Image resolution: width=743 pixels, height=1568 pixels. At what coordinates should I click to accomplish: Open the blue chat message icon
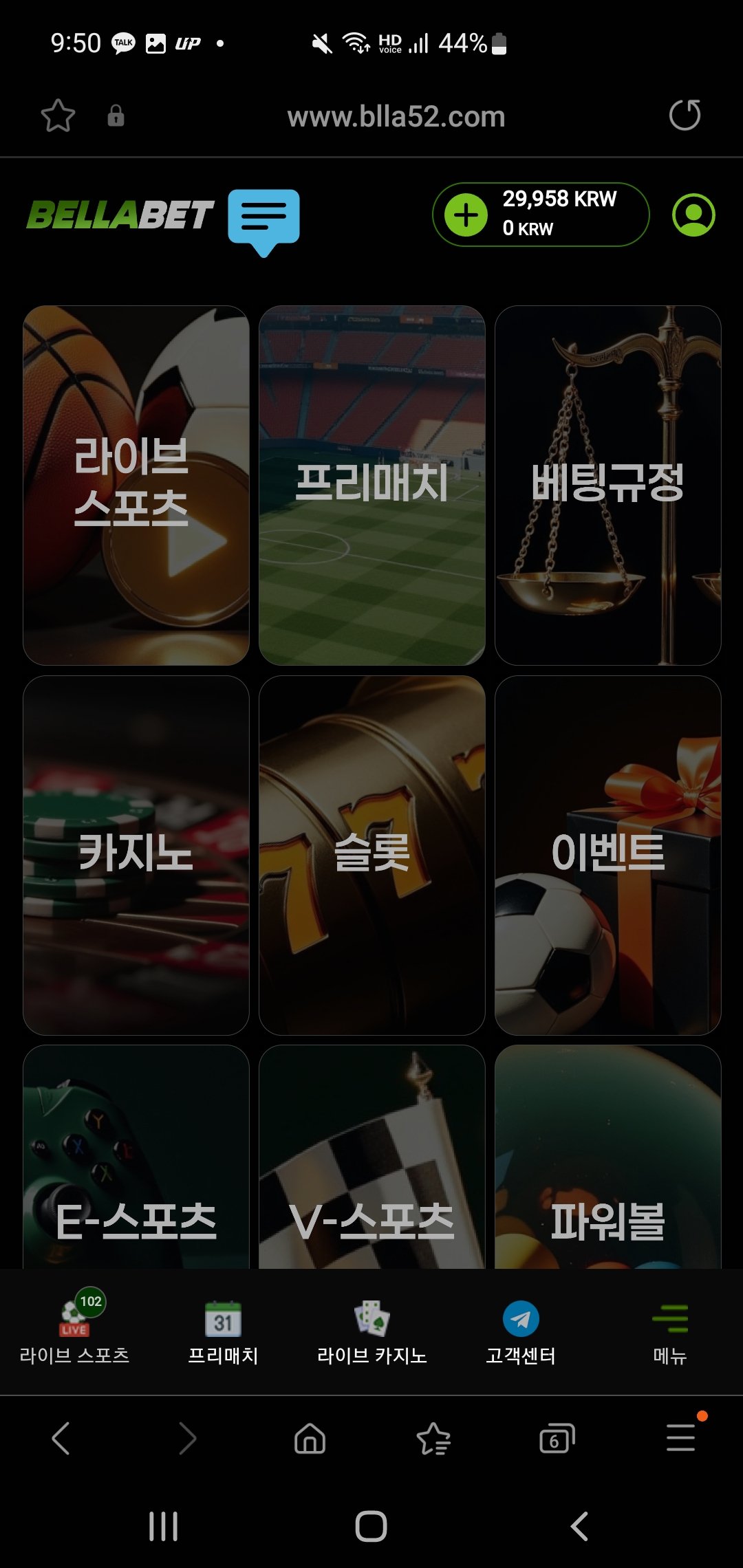(x=263, y=219)
